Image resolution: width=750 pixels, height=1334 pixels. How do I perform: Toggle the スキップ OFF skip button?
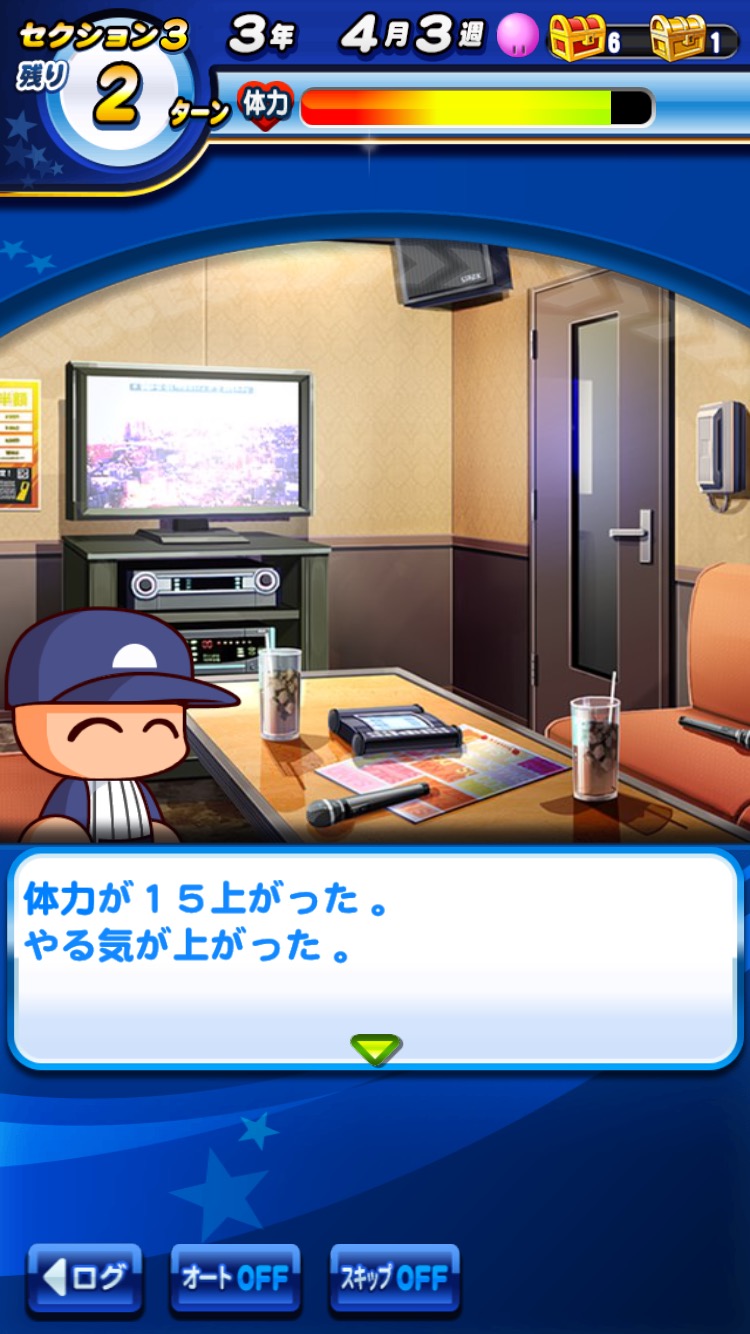pos(394,1278)
